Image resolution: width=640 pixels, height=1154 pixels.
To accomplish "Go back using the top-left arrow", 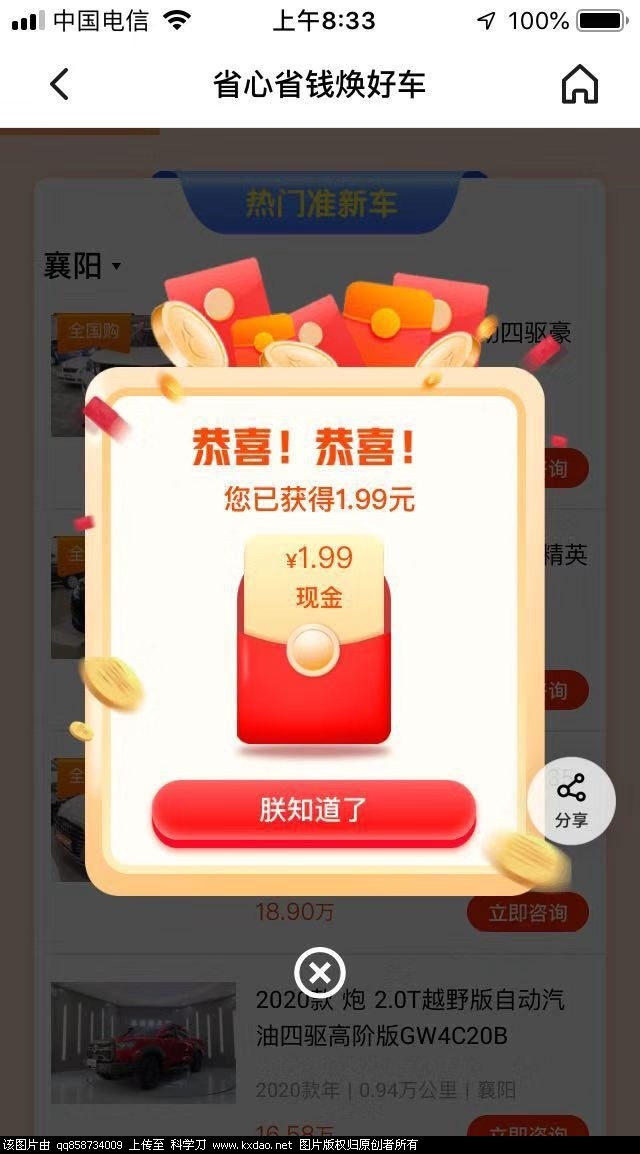I will coord(60,84).
